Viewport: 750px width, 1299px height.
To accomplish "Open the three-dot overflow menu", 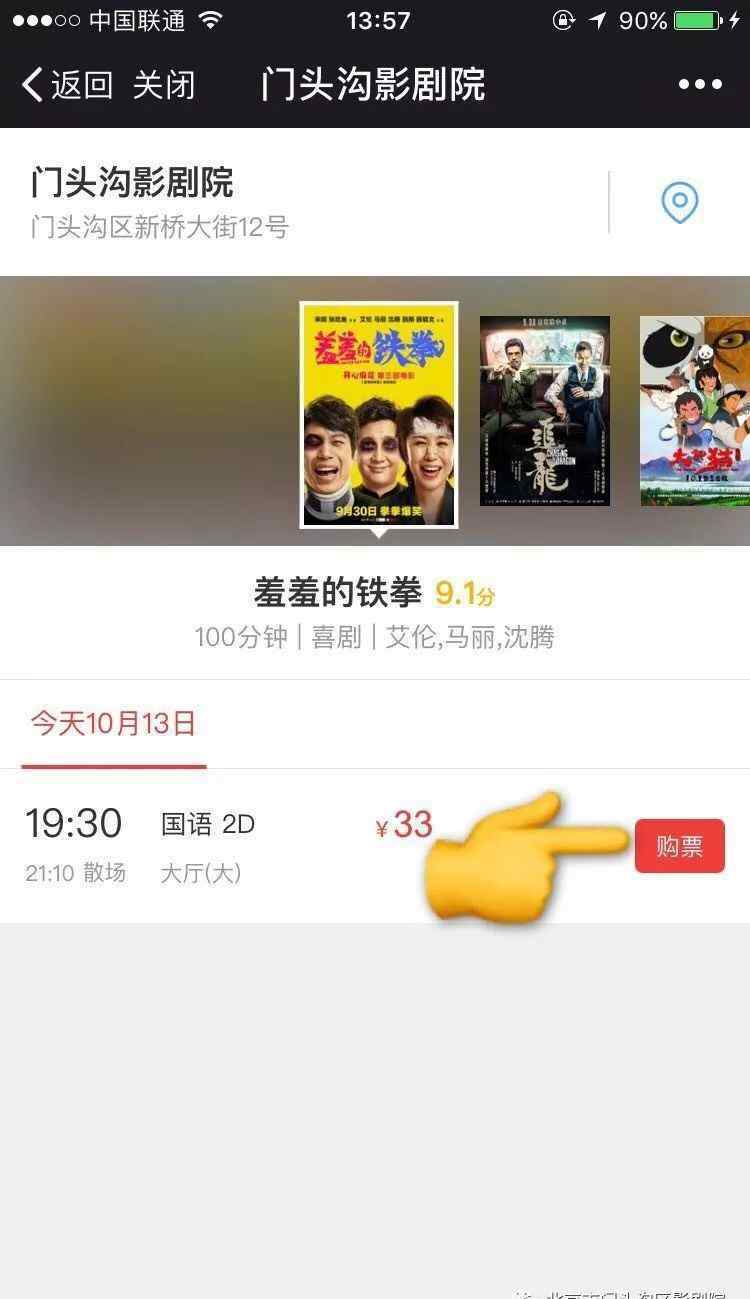I will (700, 85).
